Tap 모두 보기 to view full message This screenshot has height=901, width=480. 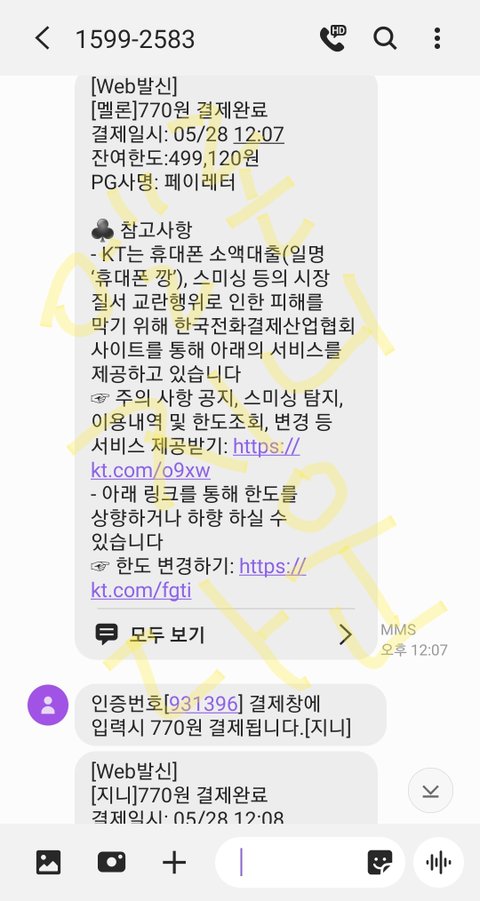(x=226, y=634)
